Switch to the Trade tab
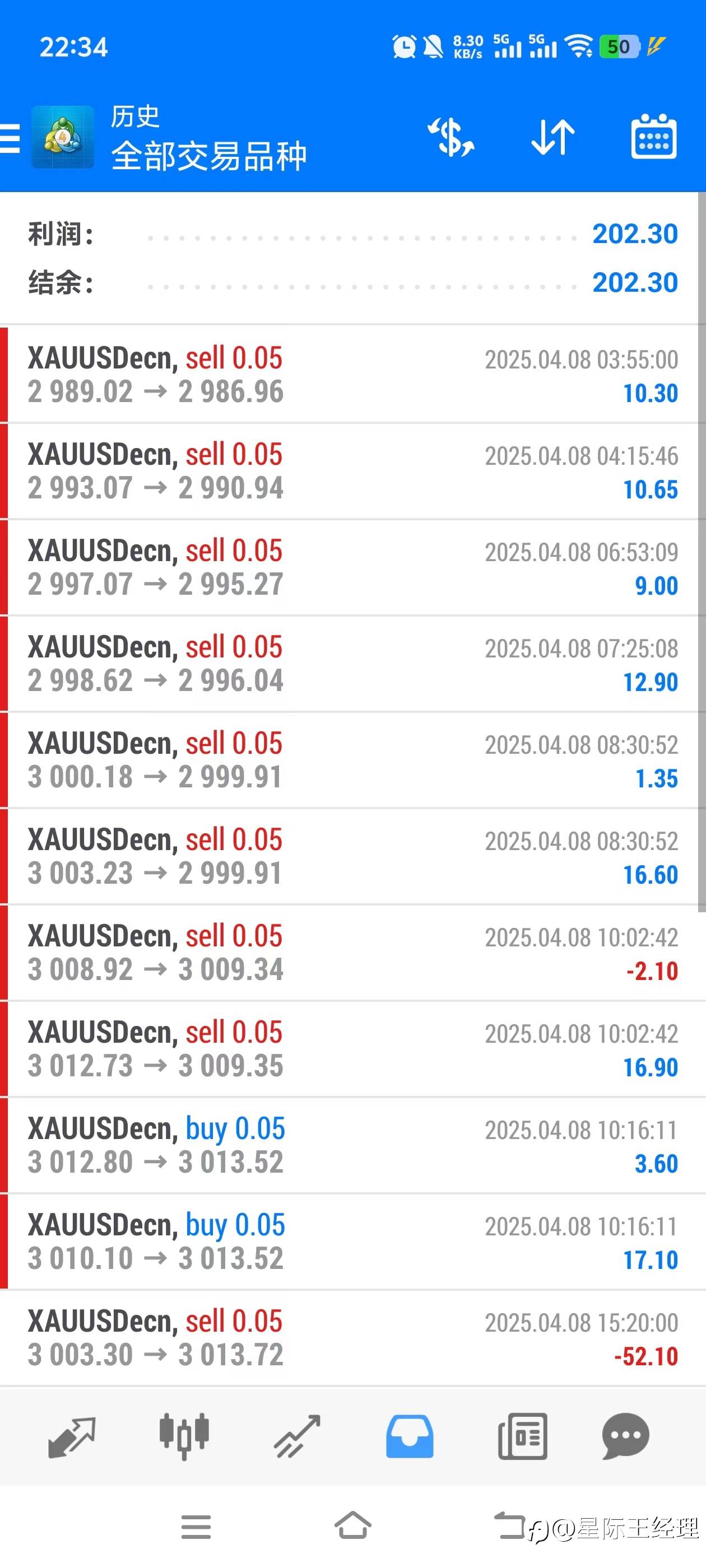706x1568 pixels. click(296, 1437)
